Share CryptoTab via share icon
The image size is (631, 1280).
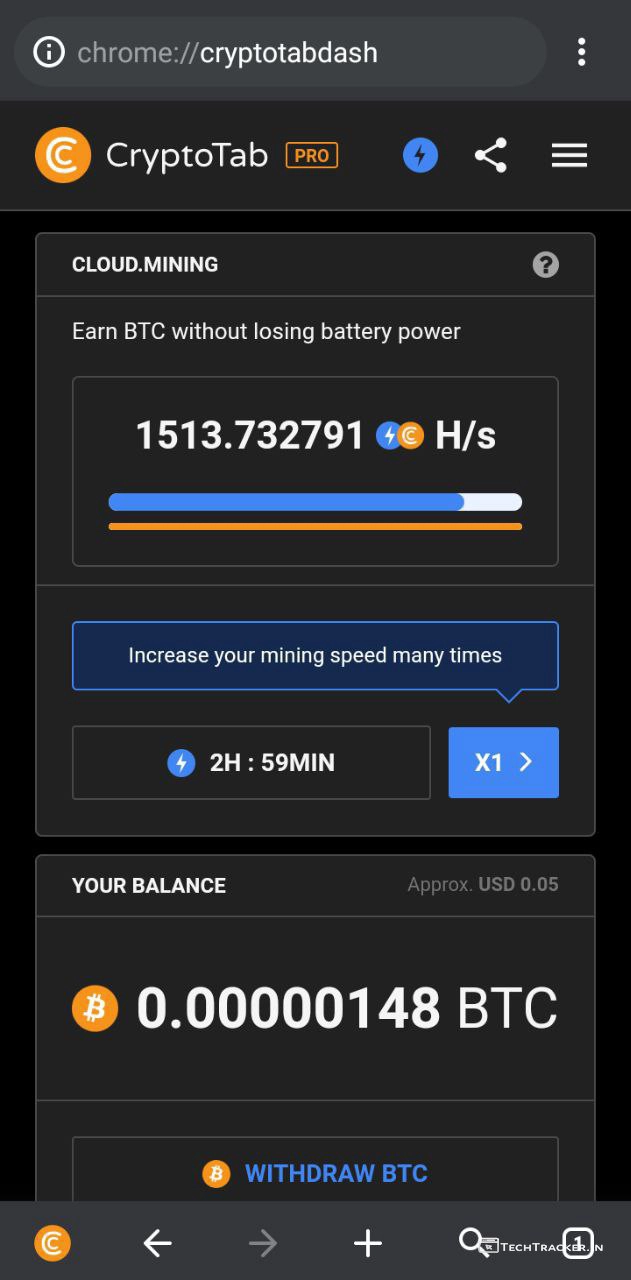[x=490, y=155]
